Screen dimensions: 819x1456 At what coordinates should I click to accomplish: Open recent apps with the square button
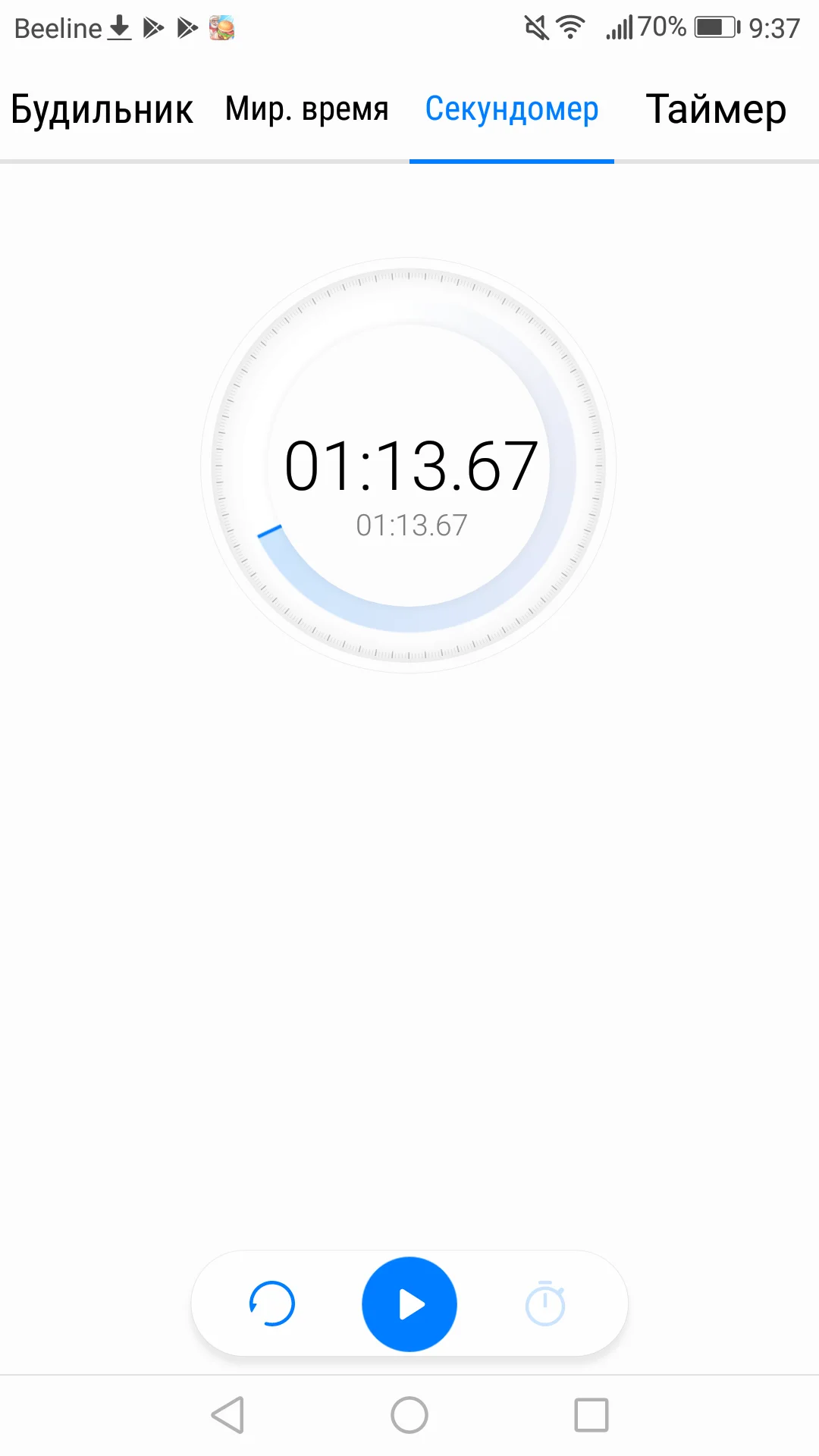(593, 1414)
